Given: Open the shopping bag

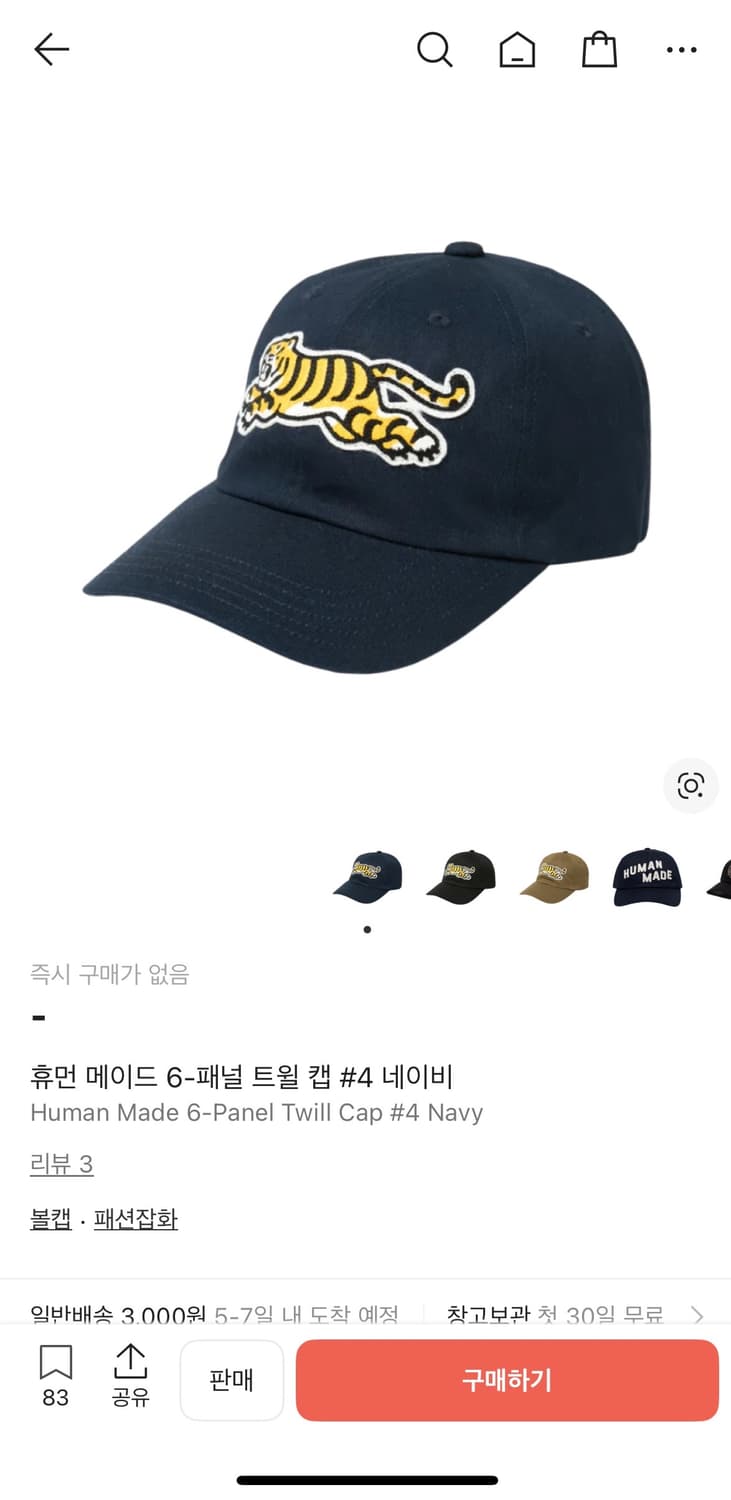Looking at the screenshot, I should (x=598, y=49).
